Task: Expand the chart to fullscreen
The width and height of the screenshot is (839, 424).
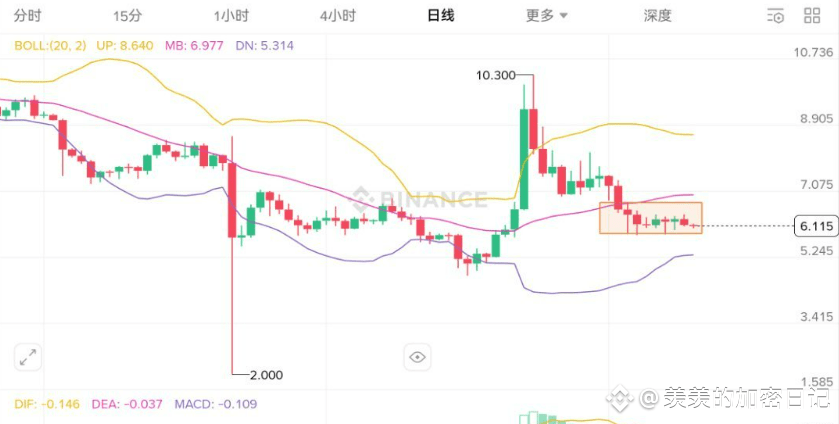Action: point(28,355)
